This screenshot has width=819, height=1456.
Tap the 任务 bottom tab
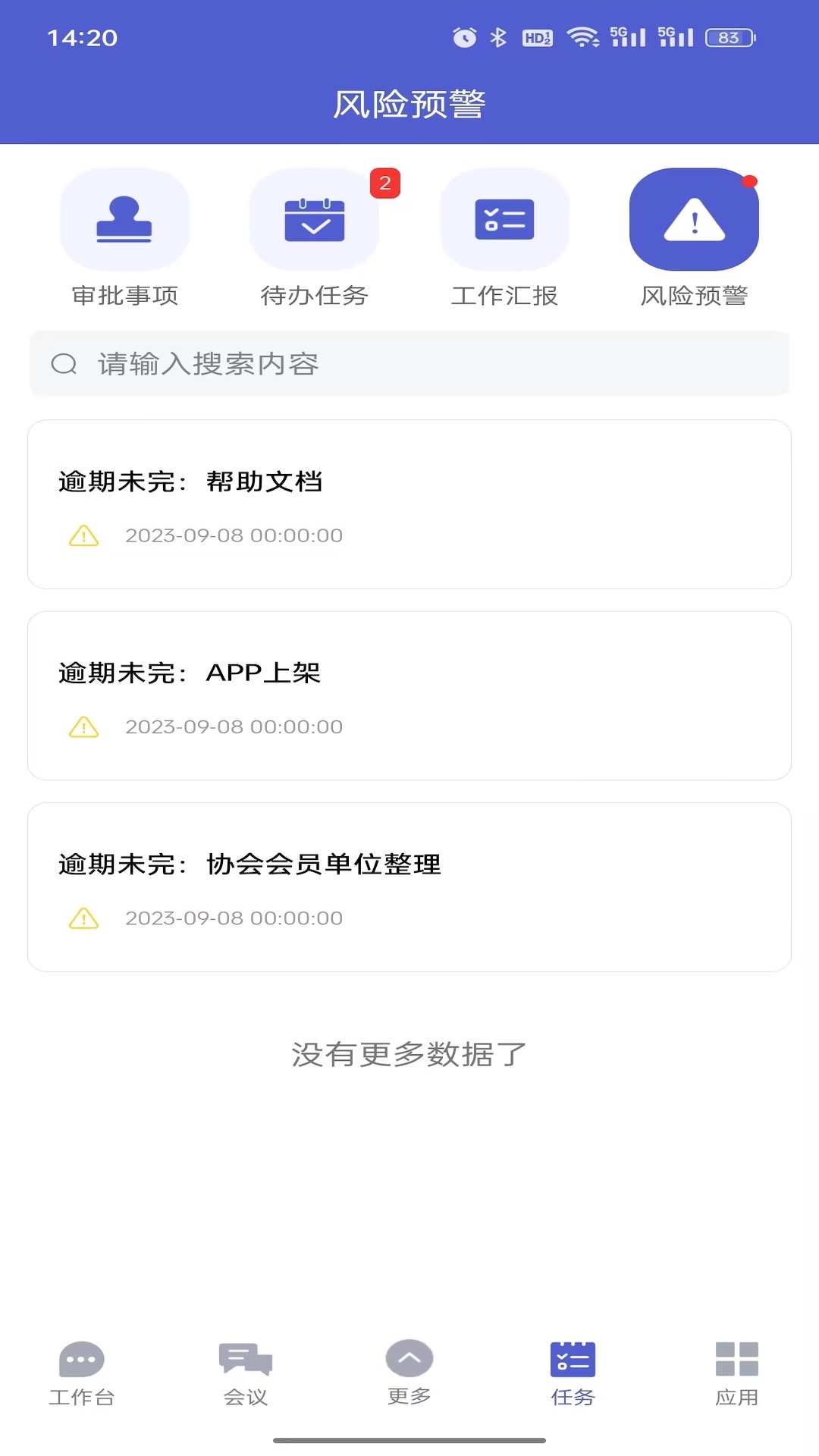click(573, 1373)
